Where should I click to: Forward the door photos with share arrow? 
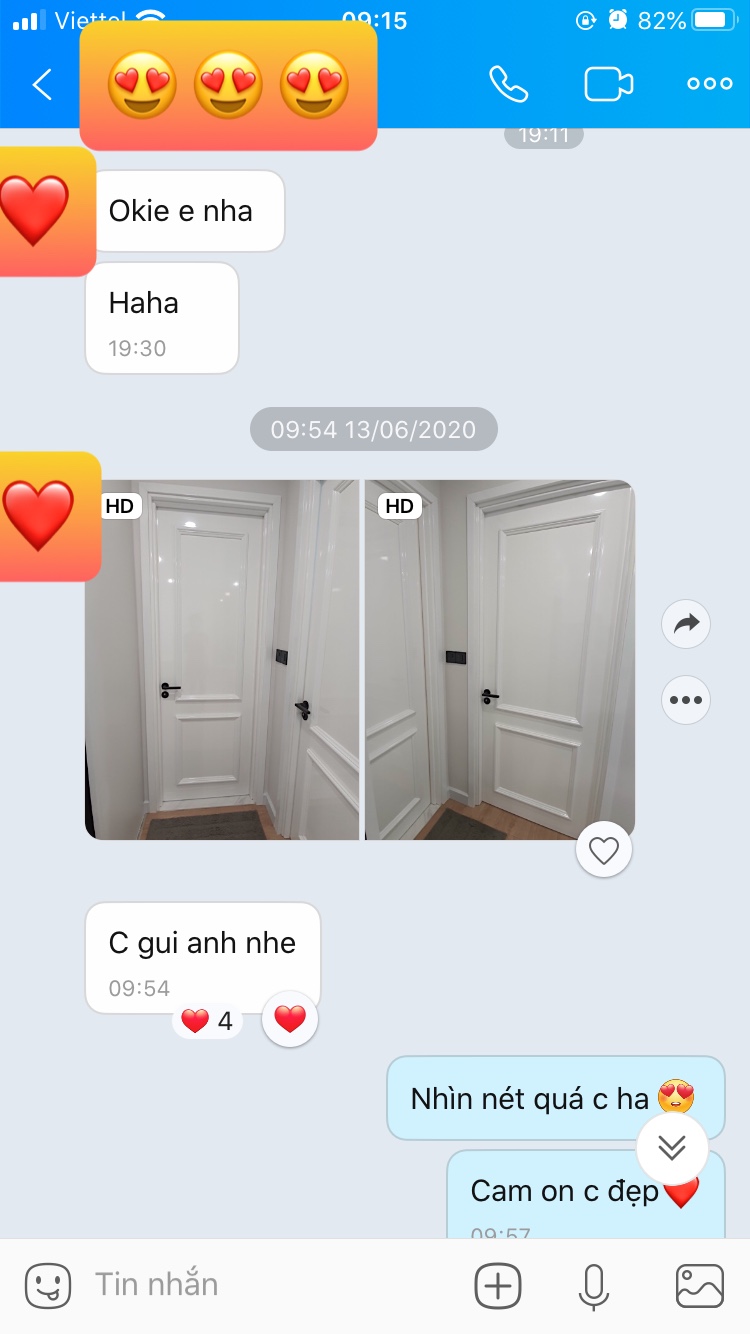(x=686, y=625)
